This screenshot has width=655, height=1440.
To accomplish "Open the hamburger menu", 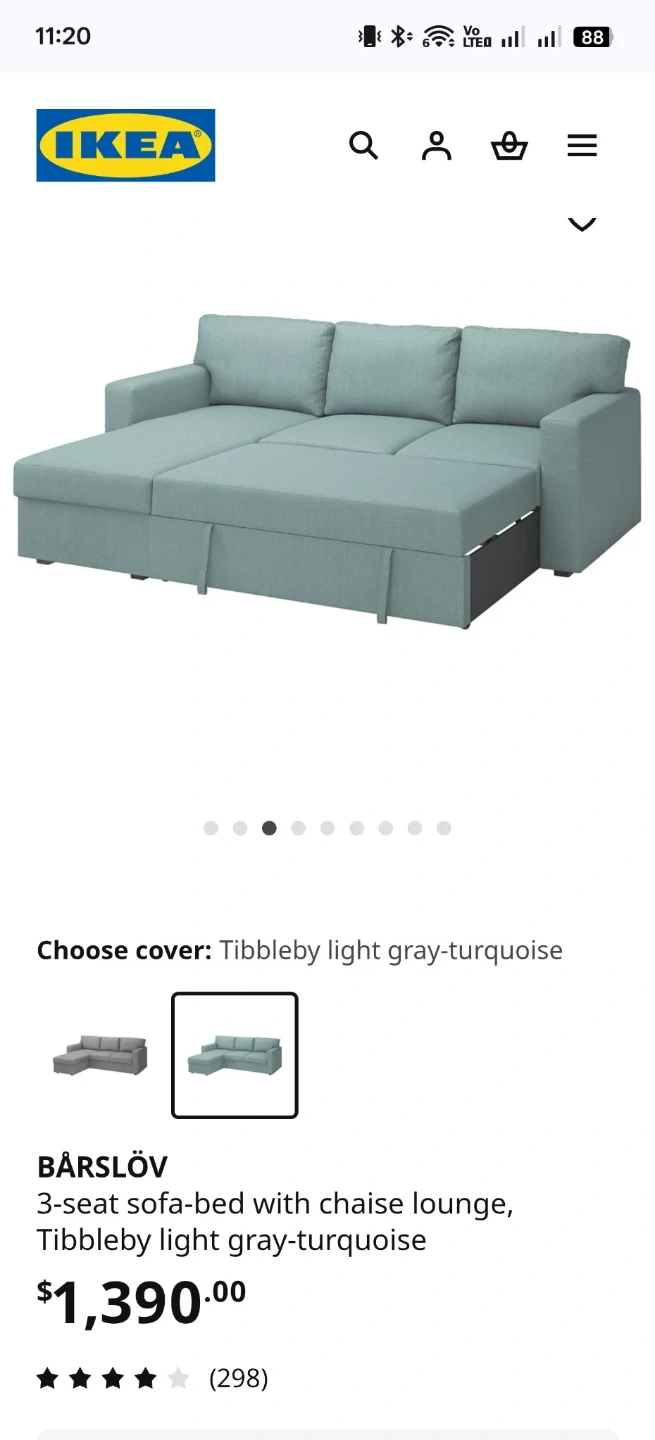I will [582, 146].
